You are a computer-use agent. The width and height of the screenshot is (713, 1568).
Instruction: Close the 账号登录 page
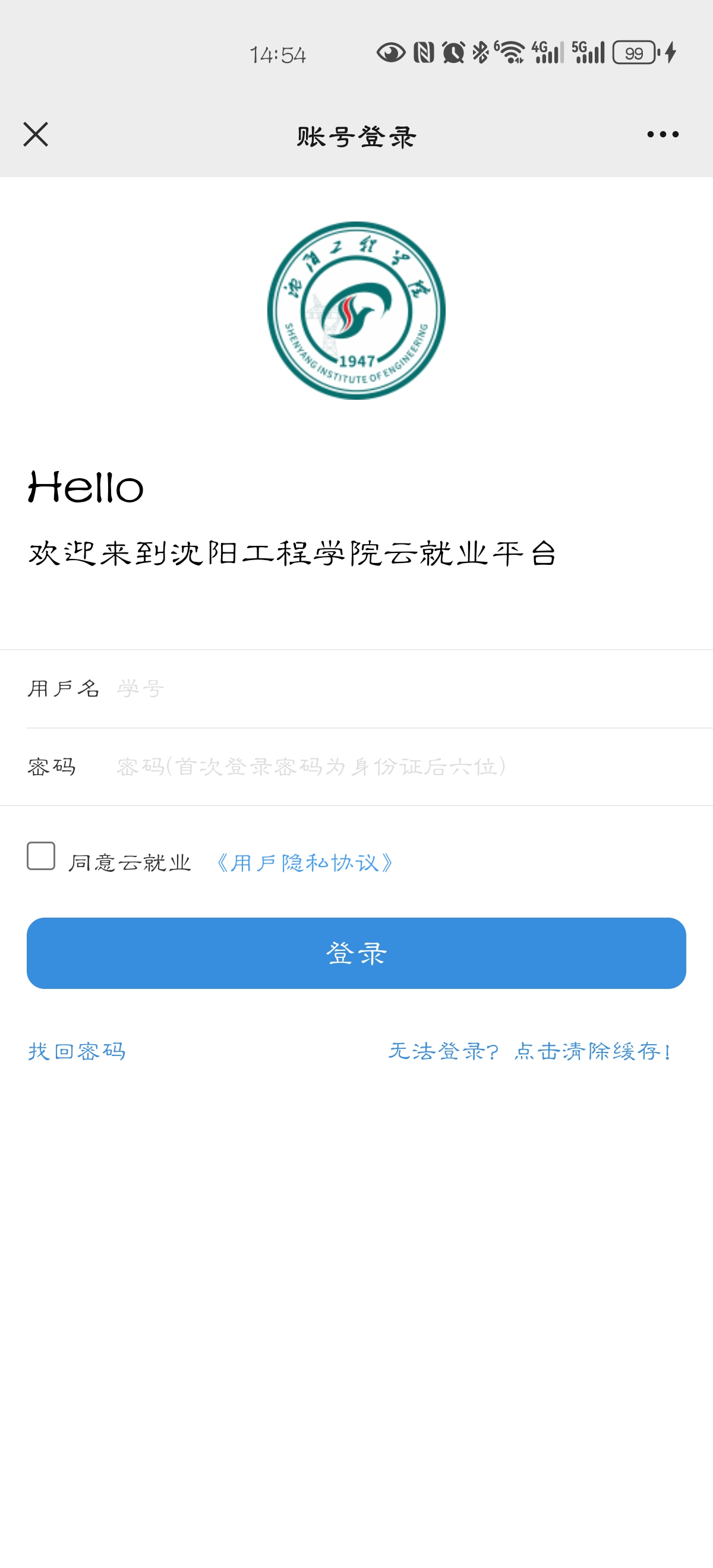click(35, 134)
